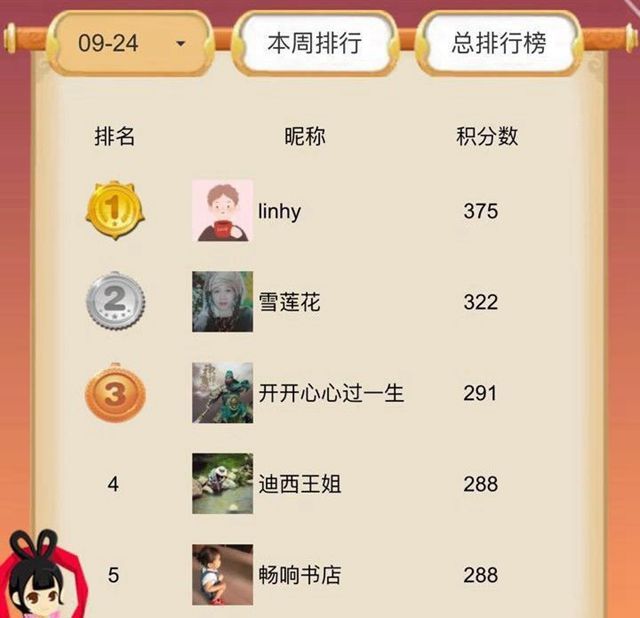Open the 09-24 date dropdown
The height and width of the screenshot is (618, 640).
[x=131, y=44]
